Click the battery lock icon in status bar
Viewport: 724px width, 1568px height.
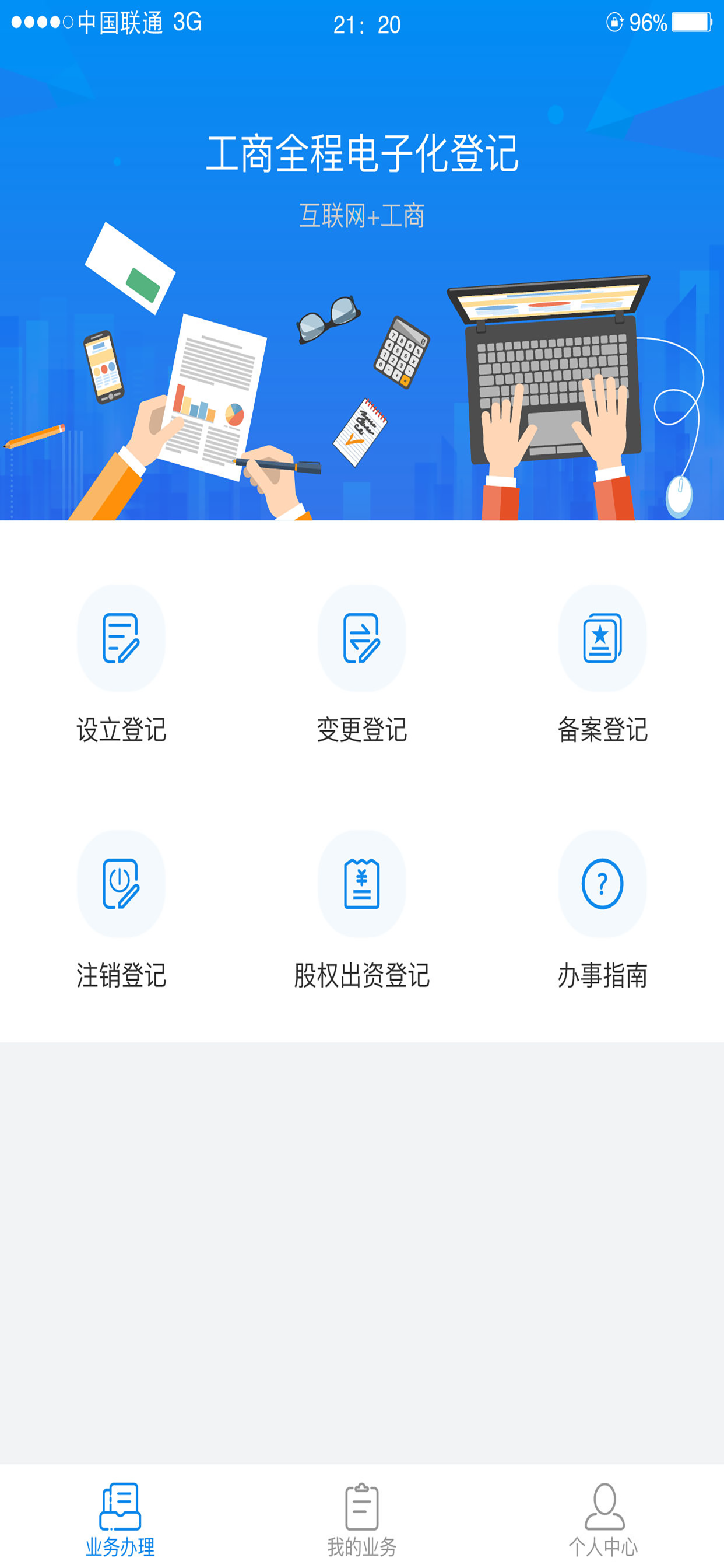click(x=616, y=23)
